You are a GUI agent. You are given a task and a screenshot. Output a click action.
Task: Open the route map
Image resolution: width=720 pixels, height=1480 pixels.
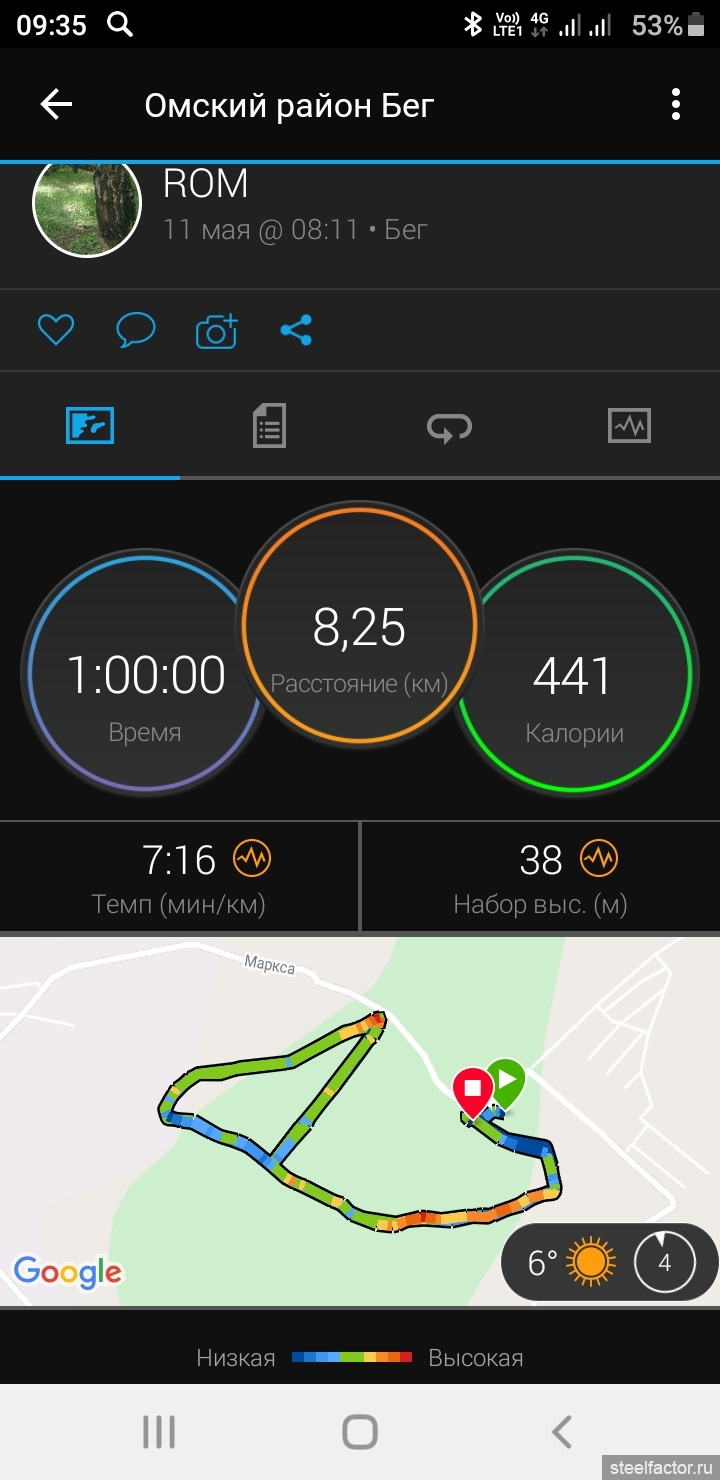click(360, 1121)
